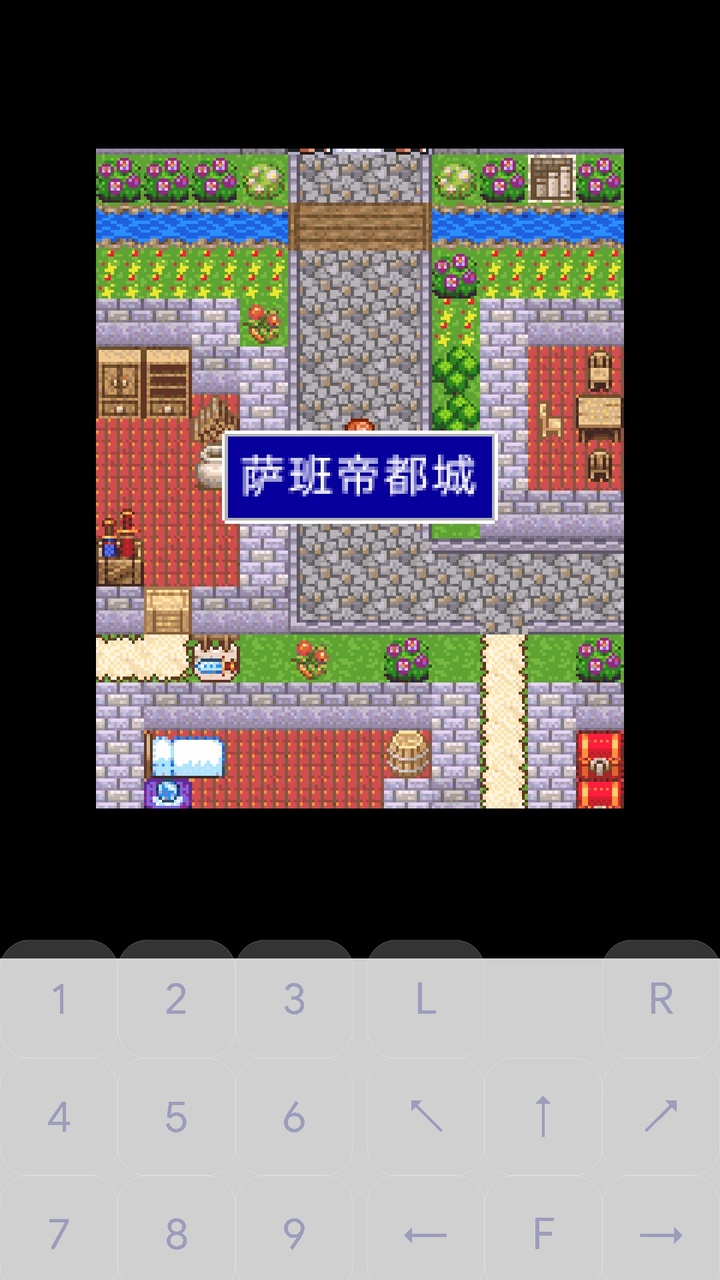Click the water basin on the stand
This screenshot has width=720, height=1280.
coord(212,662)
